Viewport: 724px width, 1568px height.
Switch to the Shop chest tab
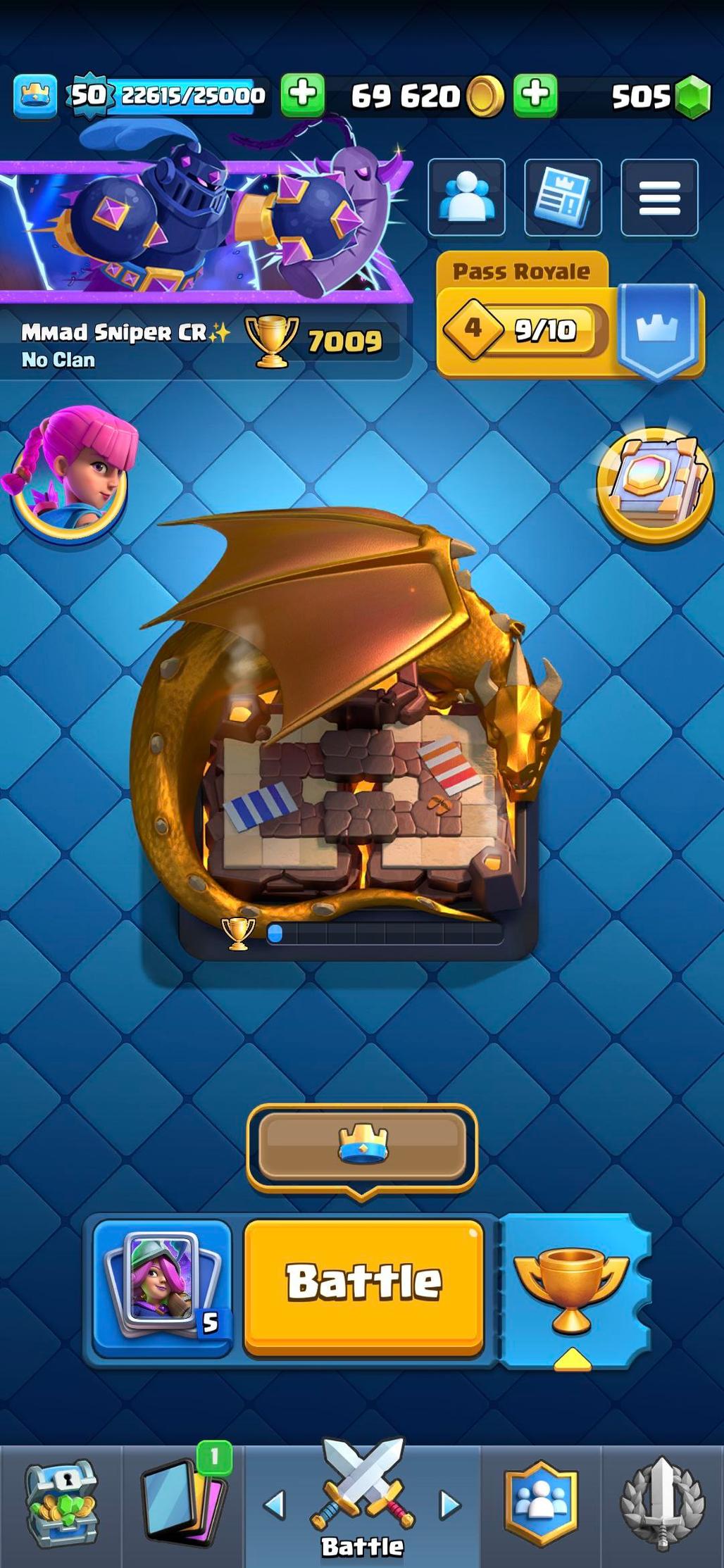click(x=61, y=1503)
